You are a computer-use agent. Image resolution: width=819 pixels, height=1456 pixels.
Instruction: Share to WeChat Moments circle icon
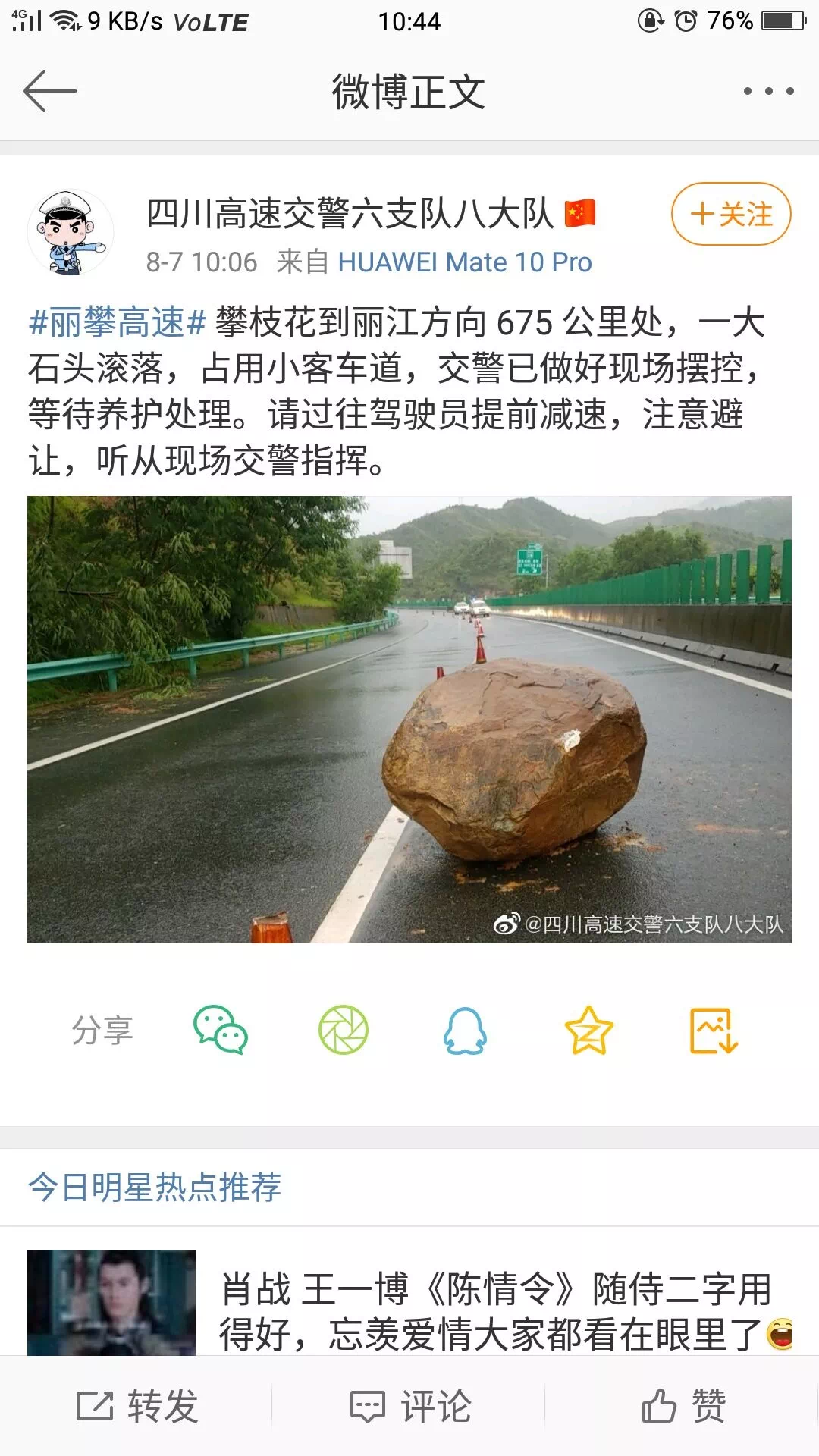click(x=343, y=1030)
